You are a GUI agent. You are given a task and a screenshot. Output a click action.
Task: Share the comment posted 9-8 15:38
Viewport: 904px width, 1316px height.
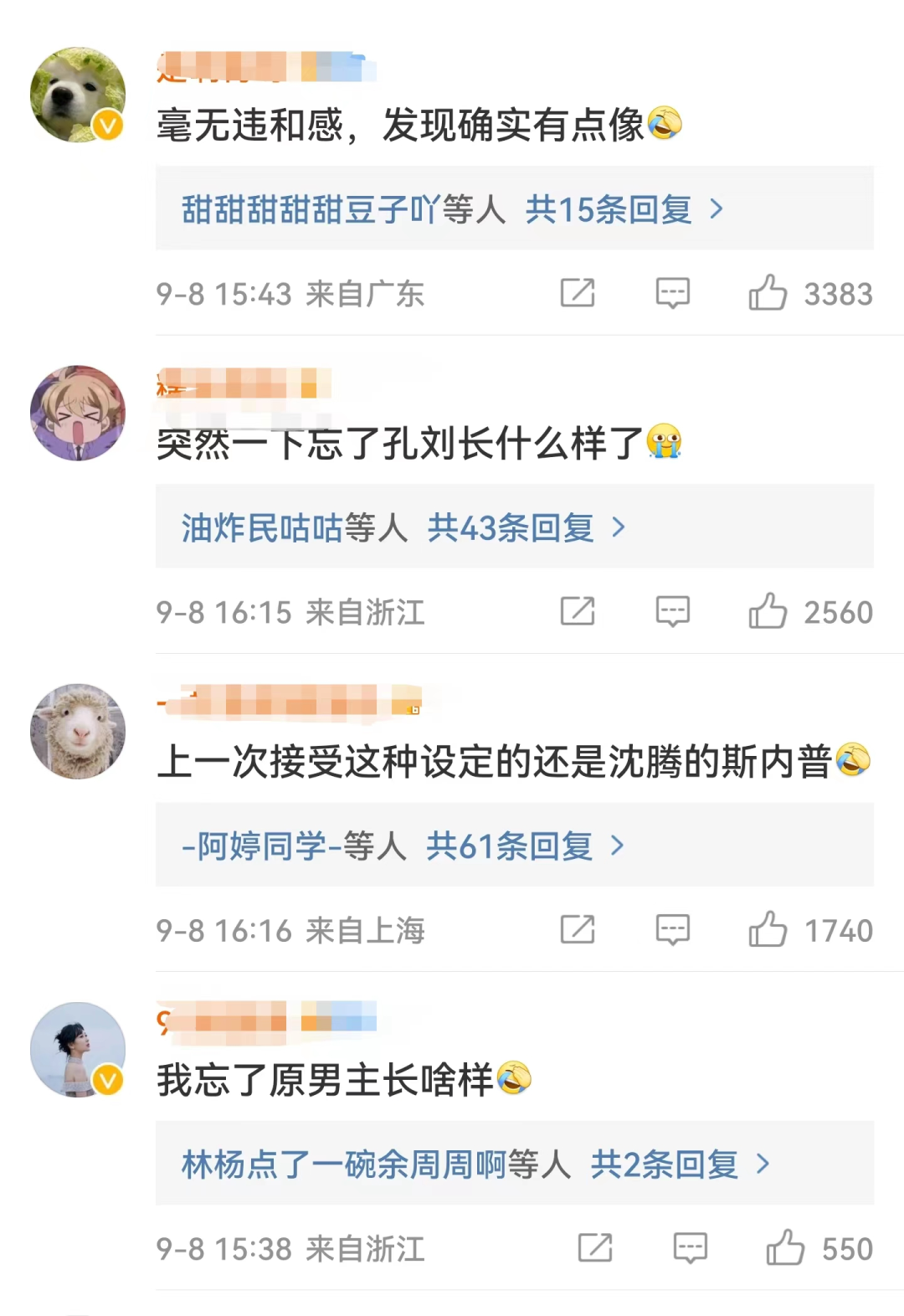(x=595, y=1248)
